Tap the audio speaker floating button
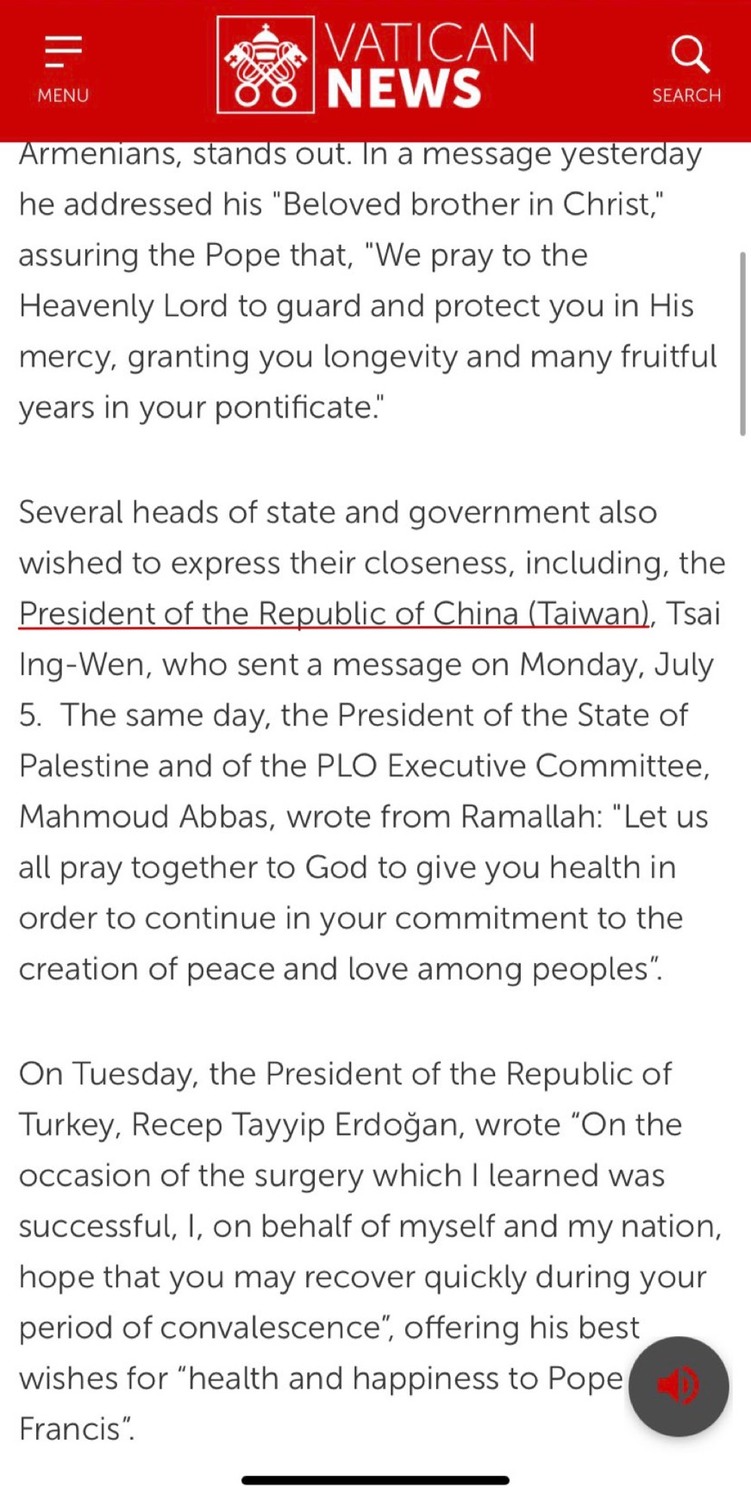Screen dimensions: 751x1500 point(677,1386)
